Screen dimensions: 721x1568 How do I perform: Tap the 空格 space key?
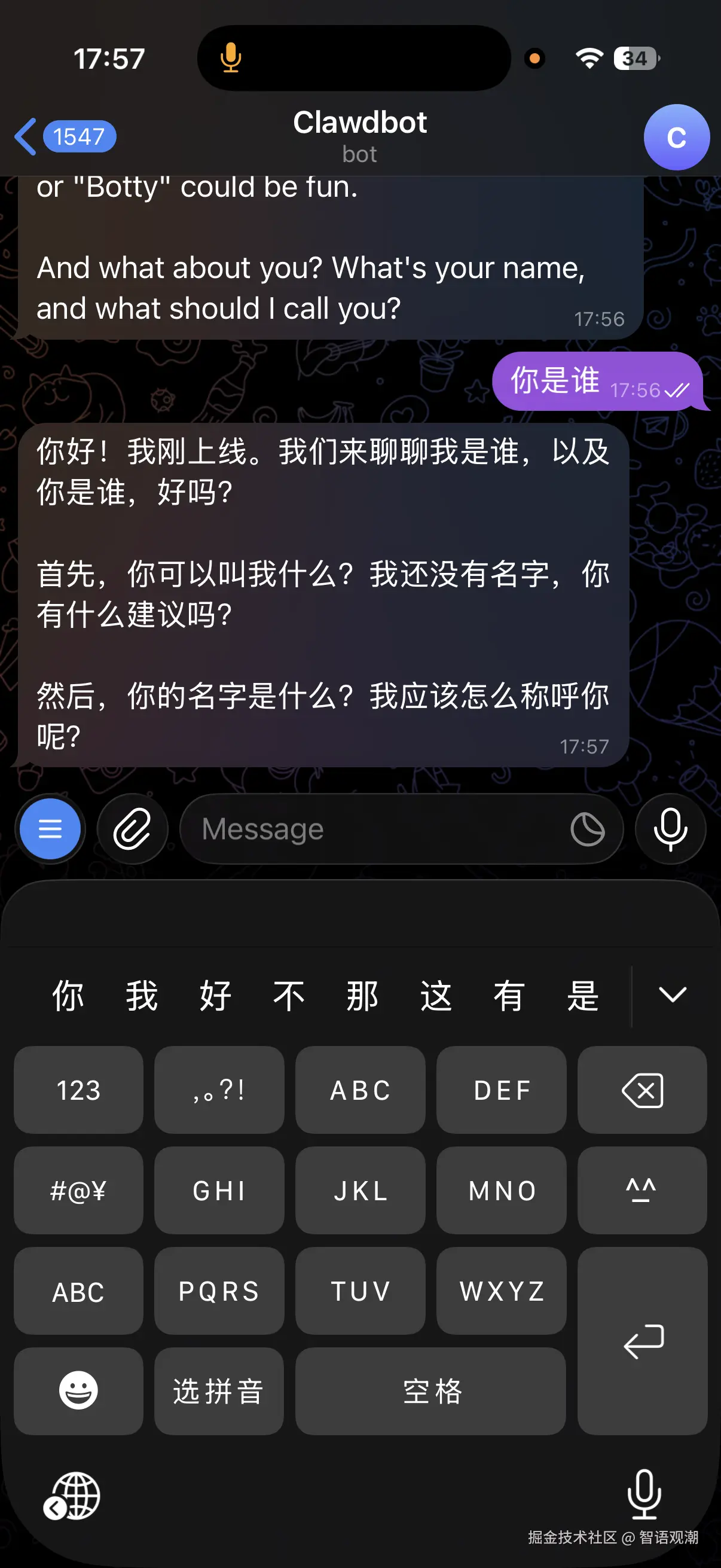coord(431,1391)
